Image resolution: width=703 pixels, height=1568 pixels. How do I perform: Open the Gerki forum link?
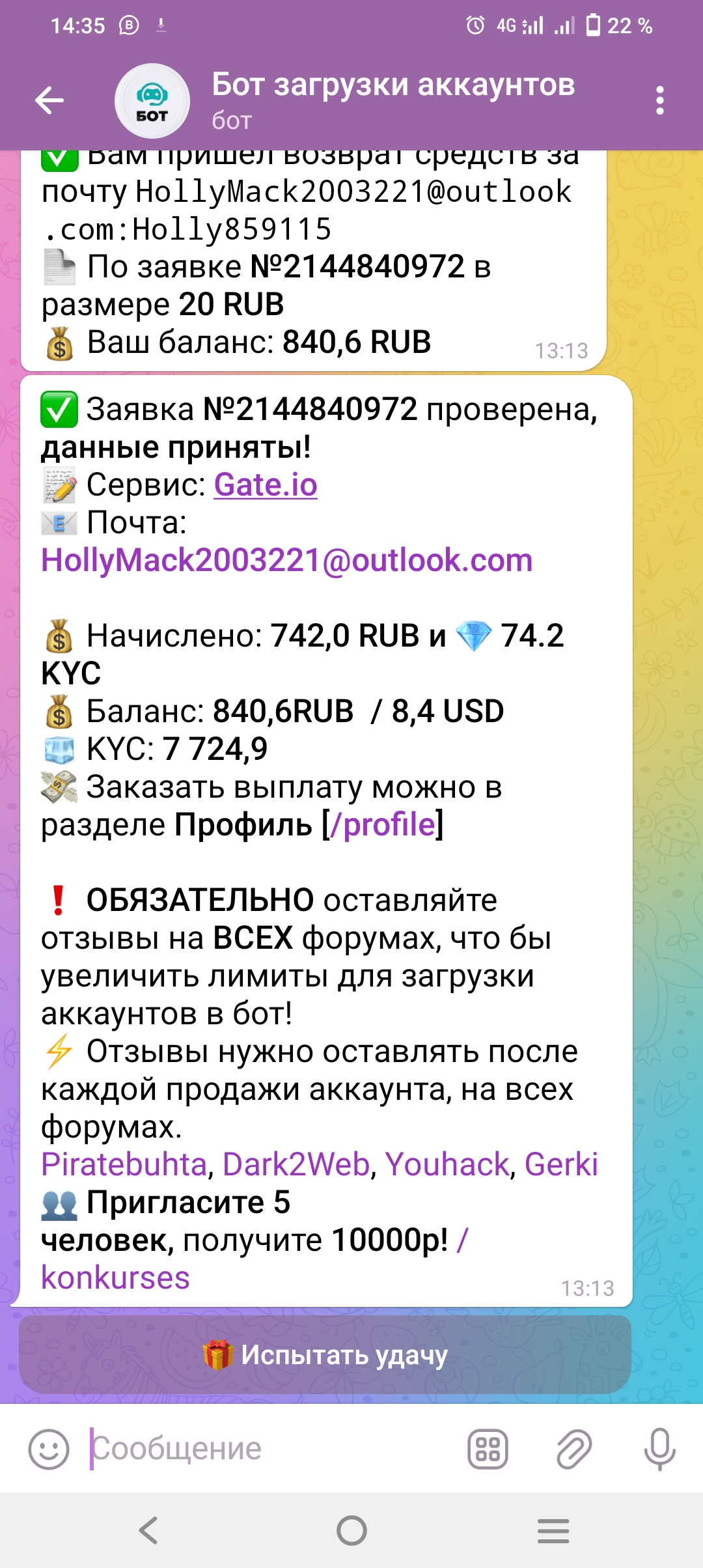(561, 1165)
